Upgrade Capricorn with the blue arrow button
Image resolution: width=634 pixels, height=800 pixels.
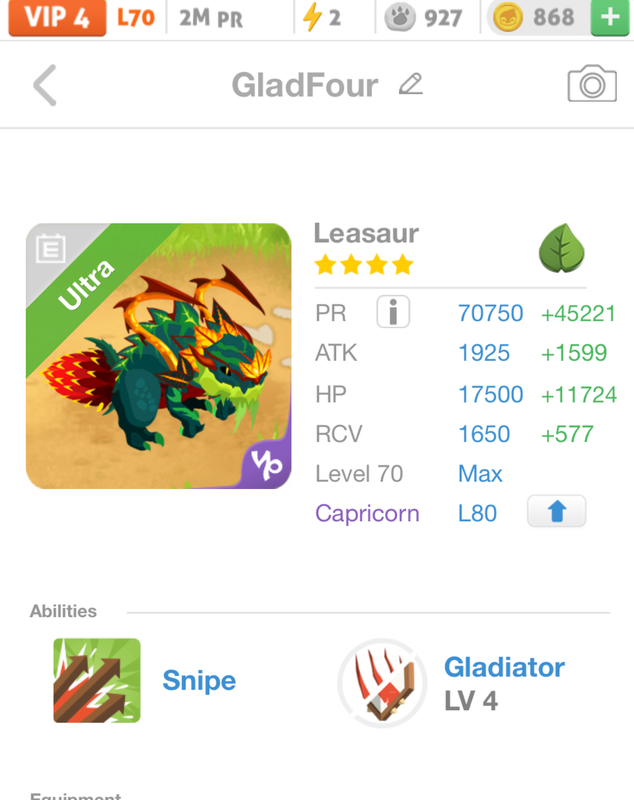(556, 512)
